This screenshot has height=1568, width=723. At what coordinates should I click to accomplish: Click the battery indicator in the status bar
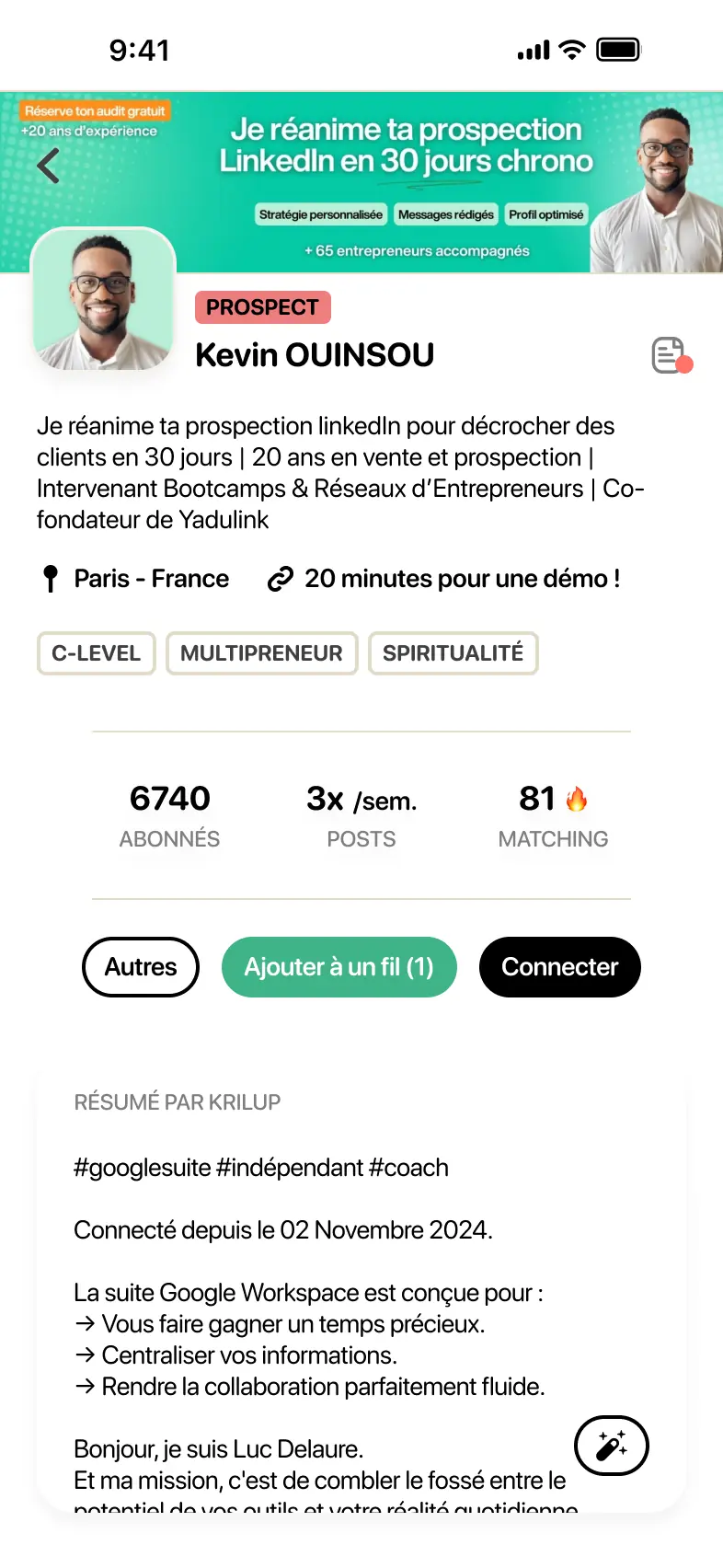coord(616,49)
